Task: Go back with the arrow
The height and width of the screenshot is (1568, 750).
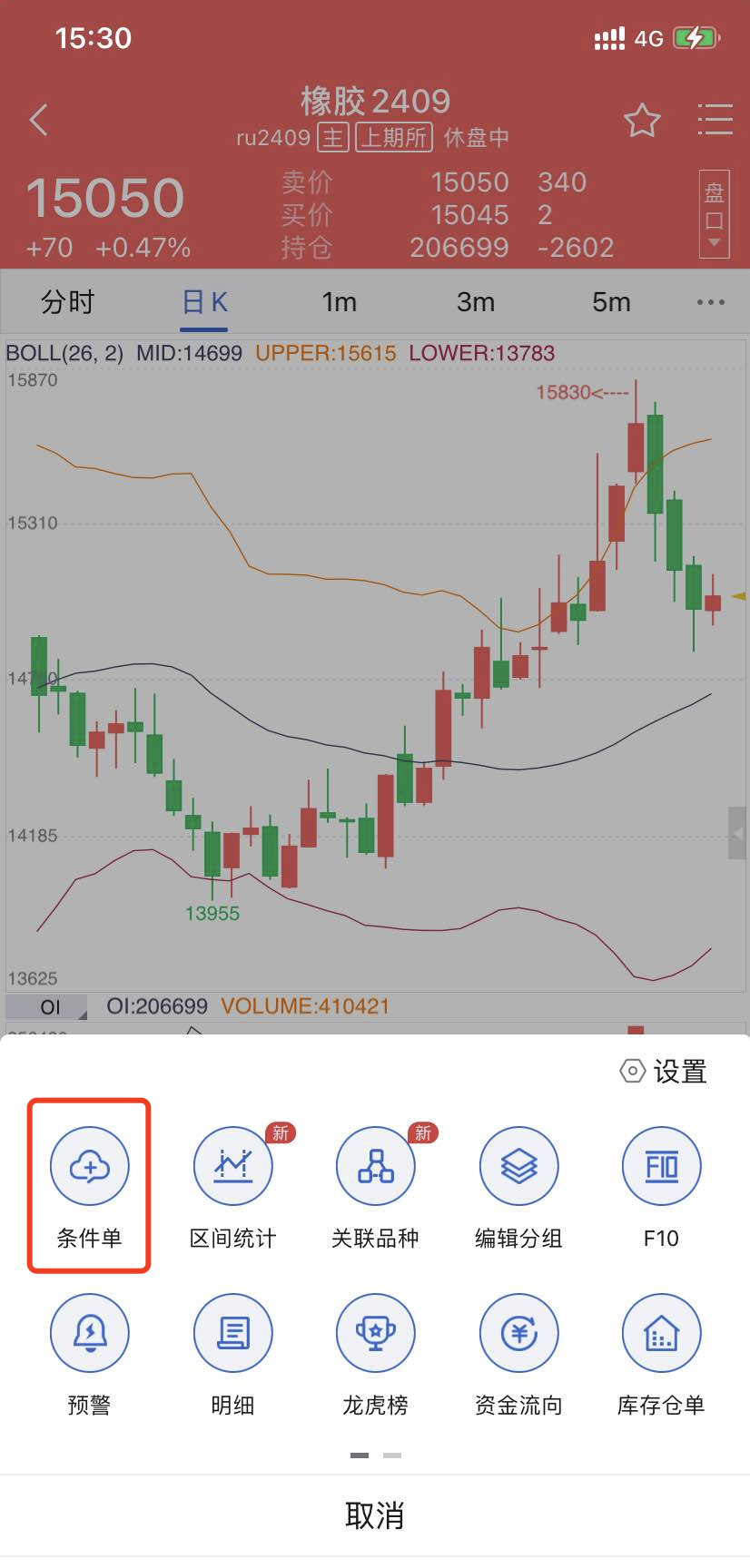Action: (39, 120)
